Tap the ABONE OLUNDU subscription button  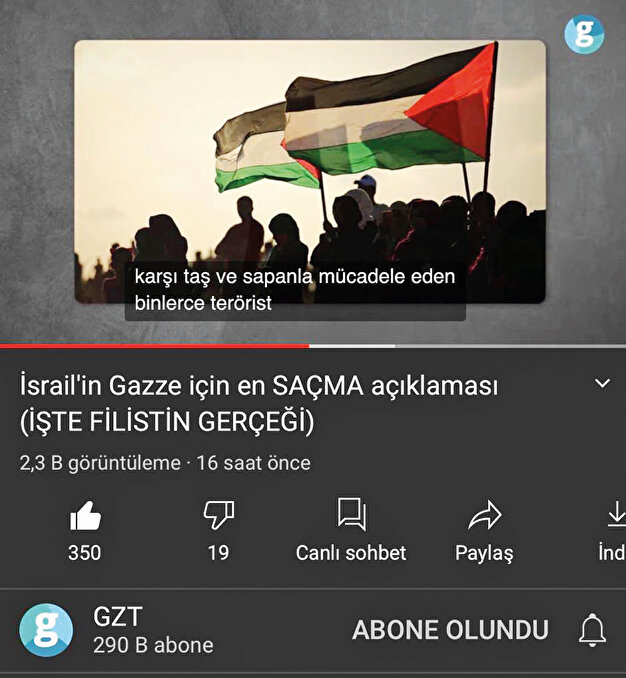pos(450,630)
